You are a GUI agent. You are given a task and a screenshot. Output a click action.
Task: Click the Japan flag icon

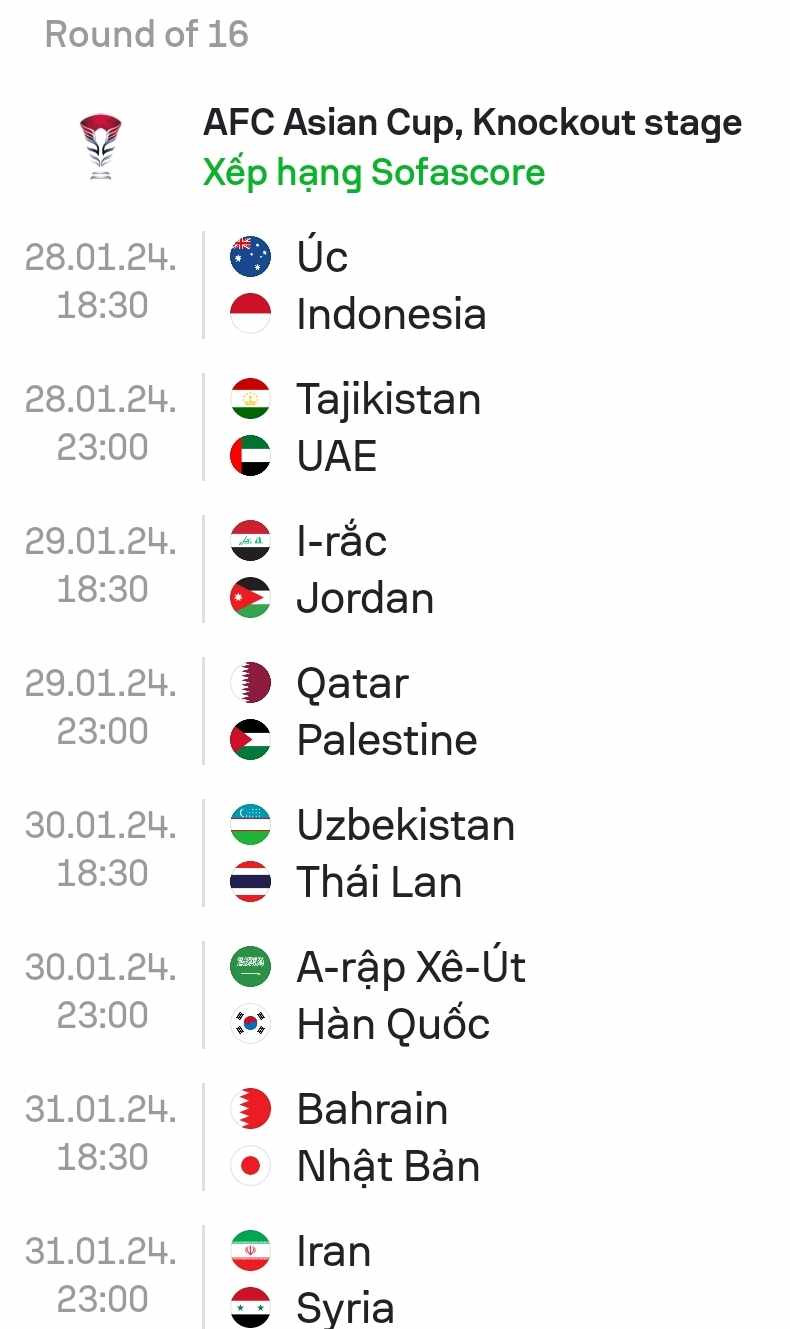(249, 1166)
